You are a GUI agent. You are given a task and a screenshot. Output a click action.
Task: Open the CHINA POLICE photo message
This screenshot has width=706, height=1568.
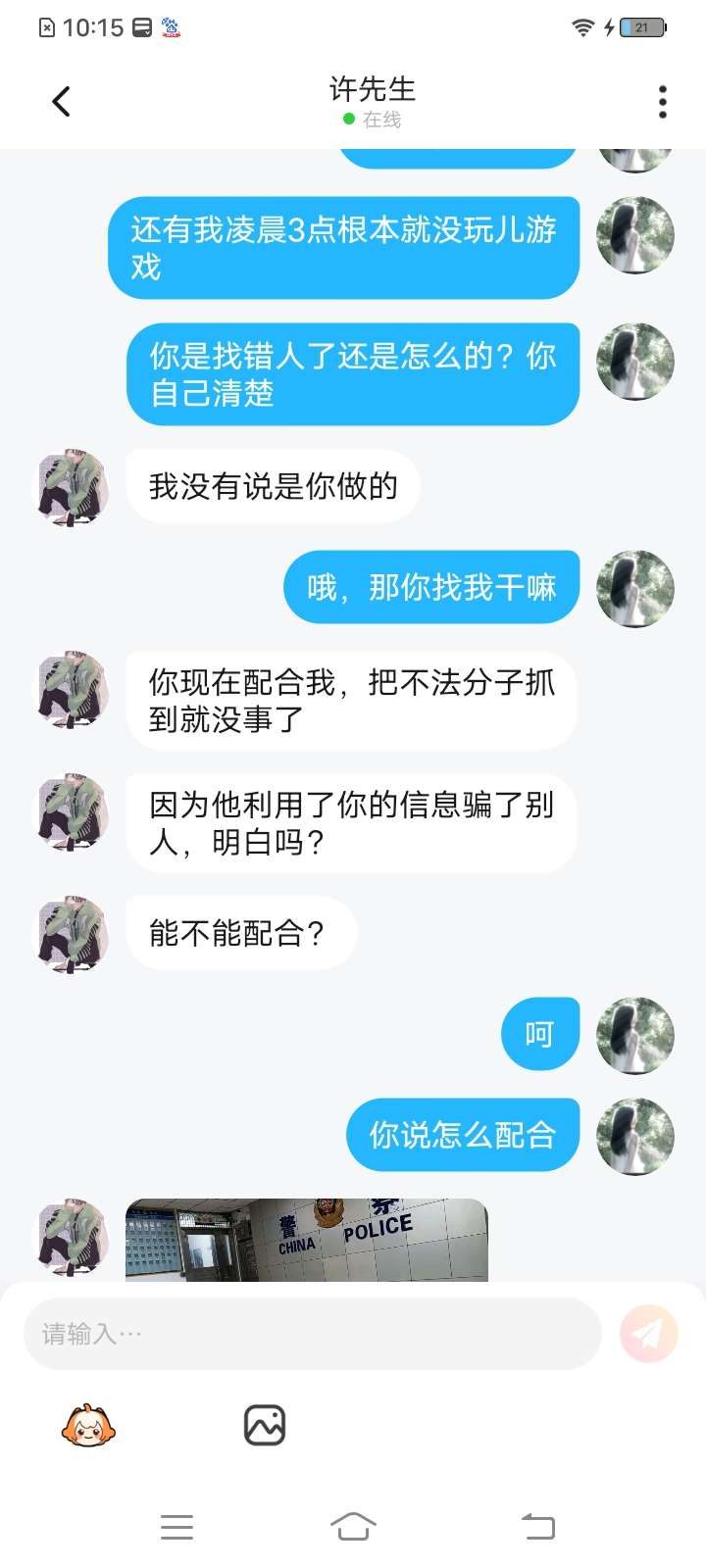point(306,1240)
